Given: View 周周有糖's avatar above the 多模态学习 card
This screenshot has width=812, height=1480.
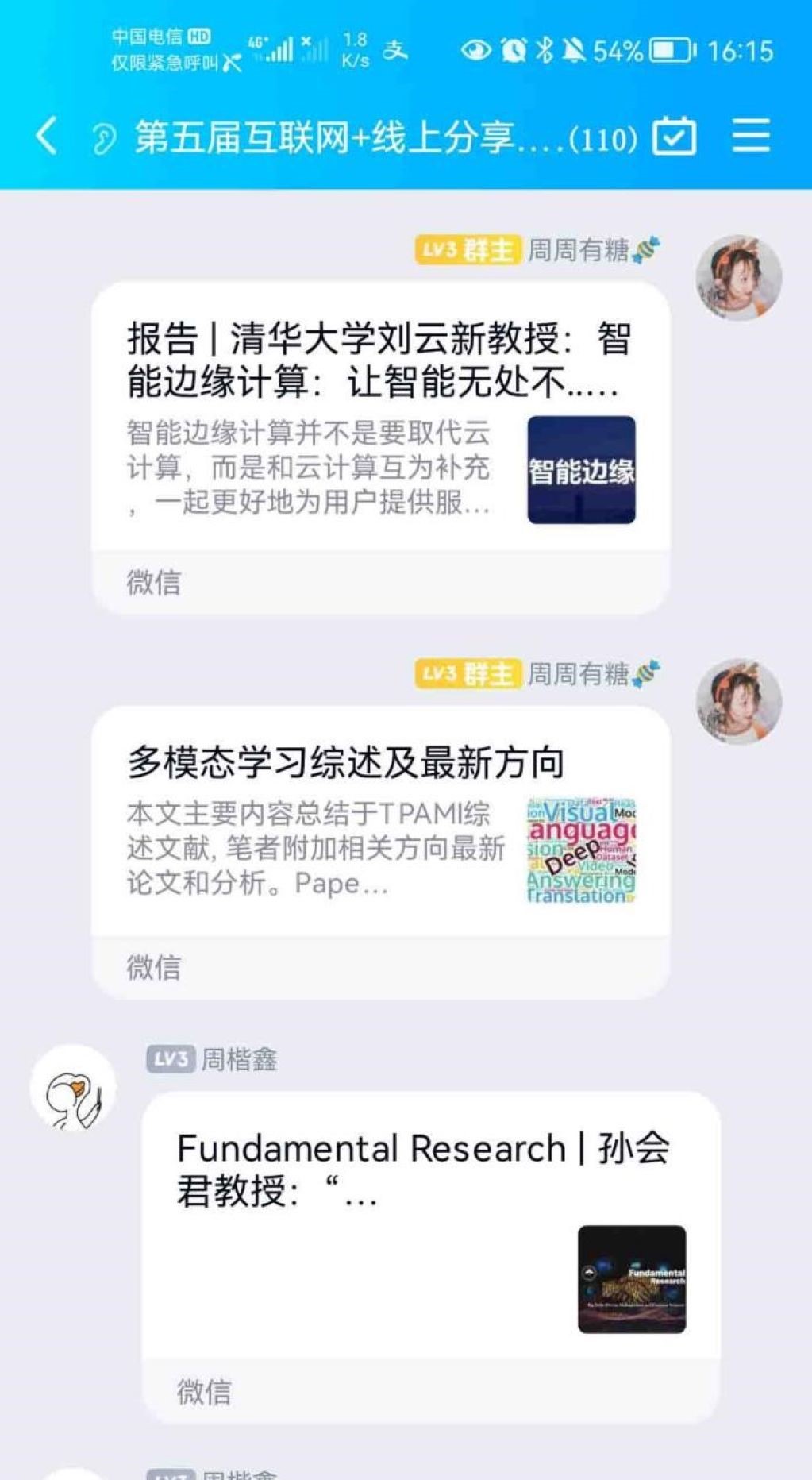Looking at the screenshot, I should point(738,701).
